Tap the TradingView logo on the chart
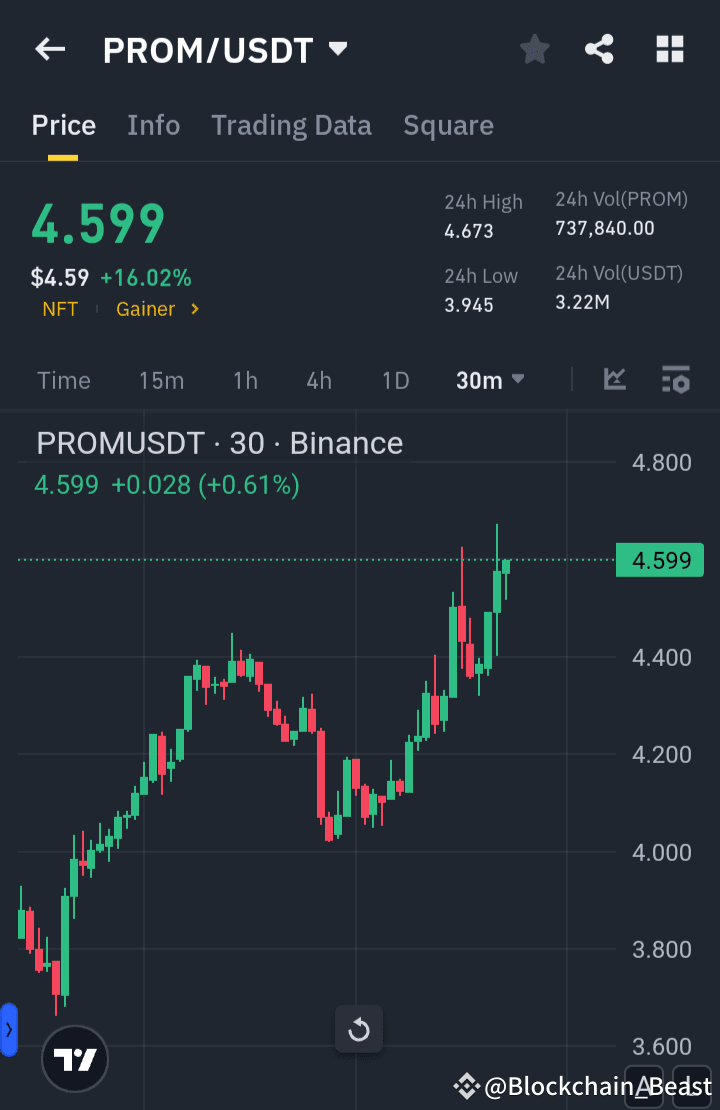720x1110 pixels. click(x=74, y=1058)
